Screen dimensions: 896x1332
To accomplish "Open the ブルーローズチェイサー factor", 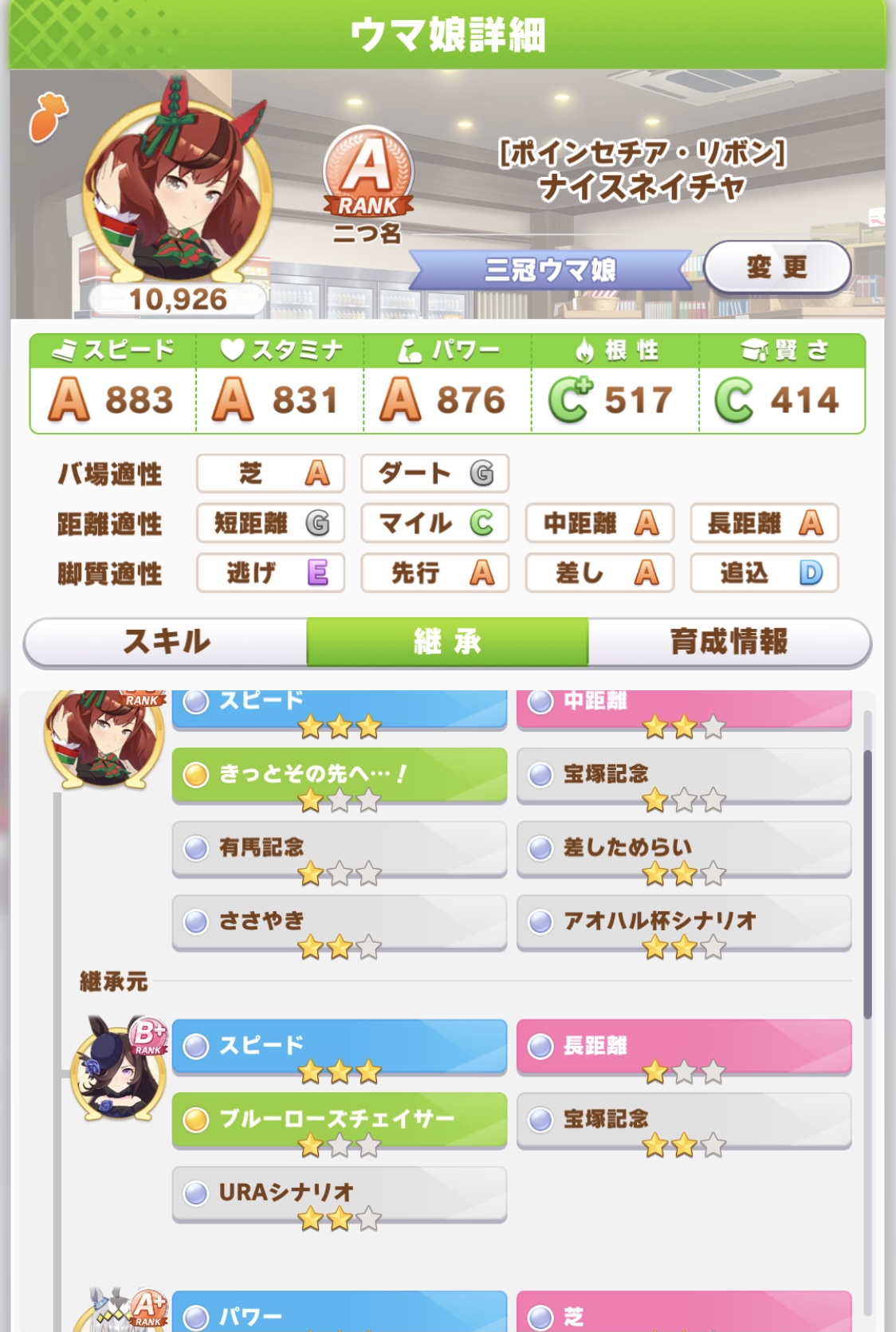I will point(339,1118).
